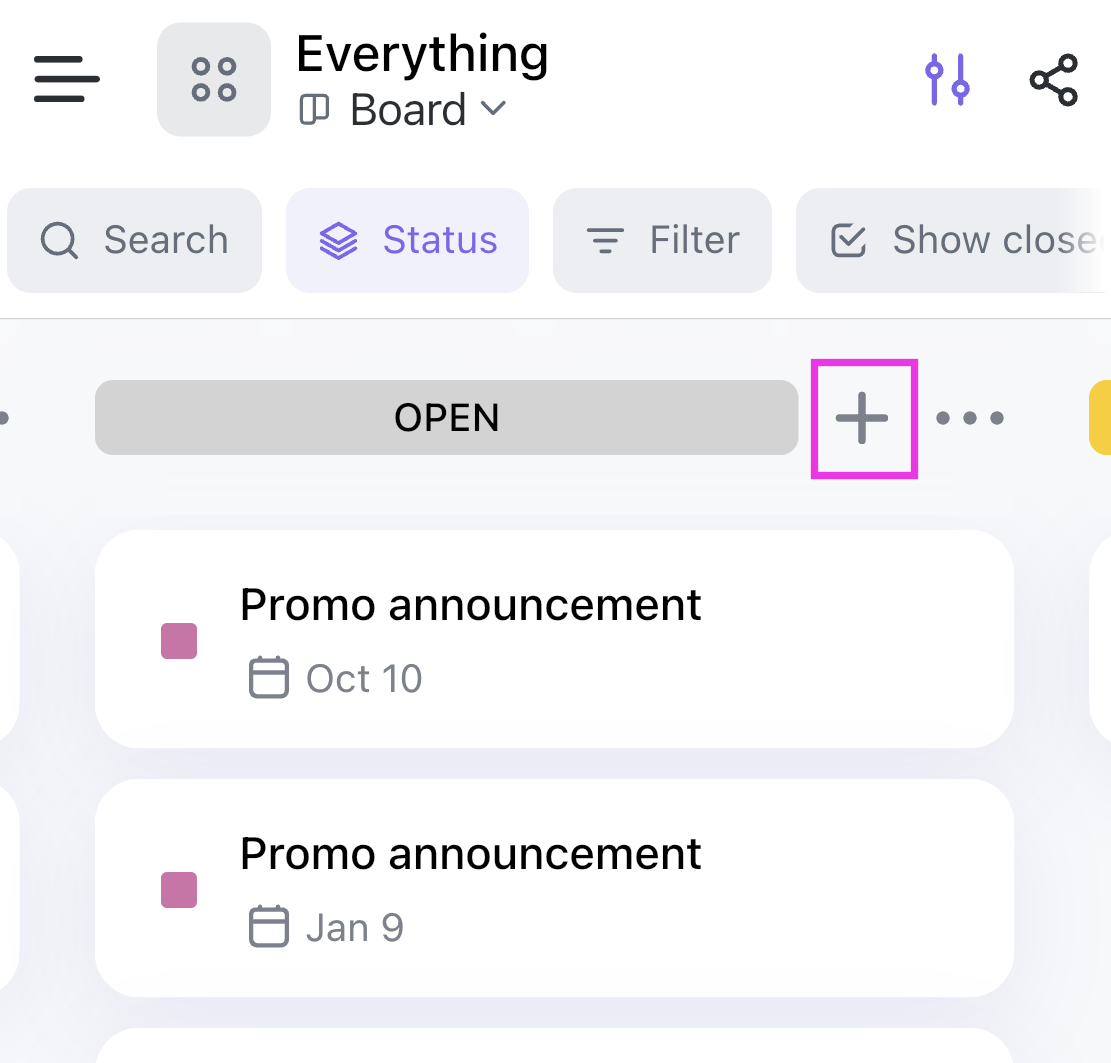Tap the Everything space icon
This screenshot has height=1063, width=1111.
(x=214, y=80)
